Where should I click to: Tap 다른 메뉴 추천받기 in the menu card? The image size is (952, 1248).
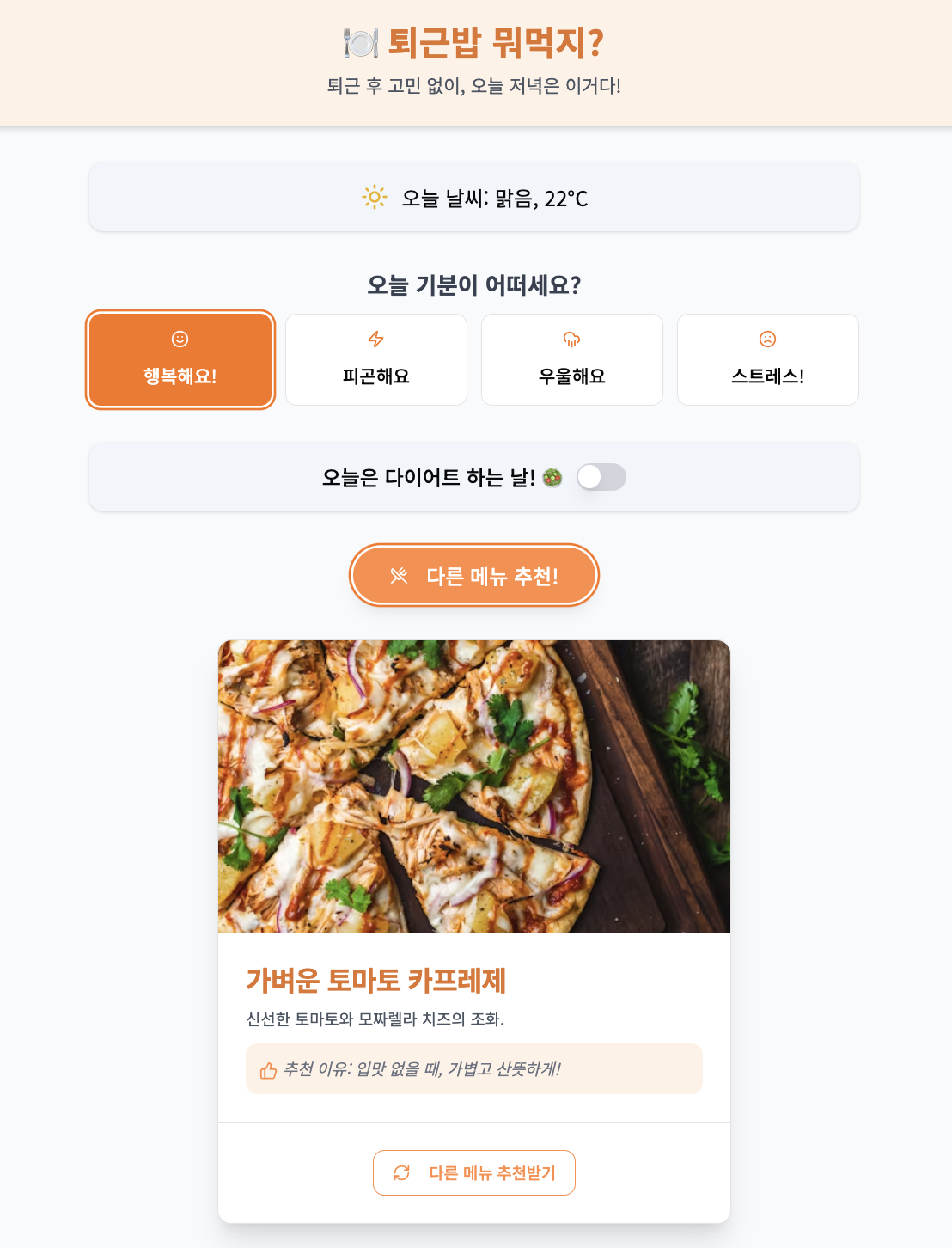[474, 1172]
